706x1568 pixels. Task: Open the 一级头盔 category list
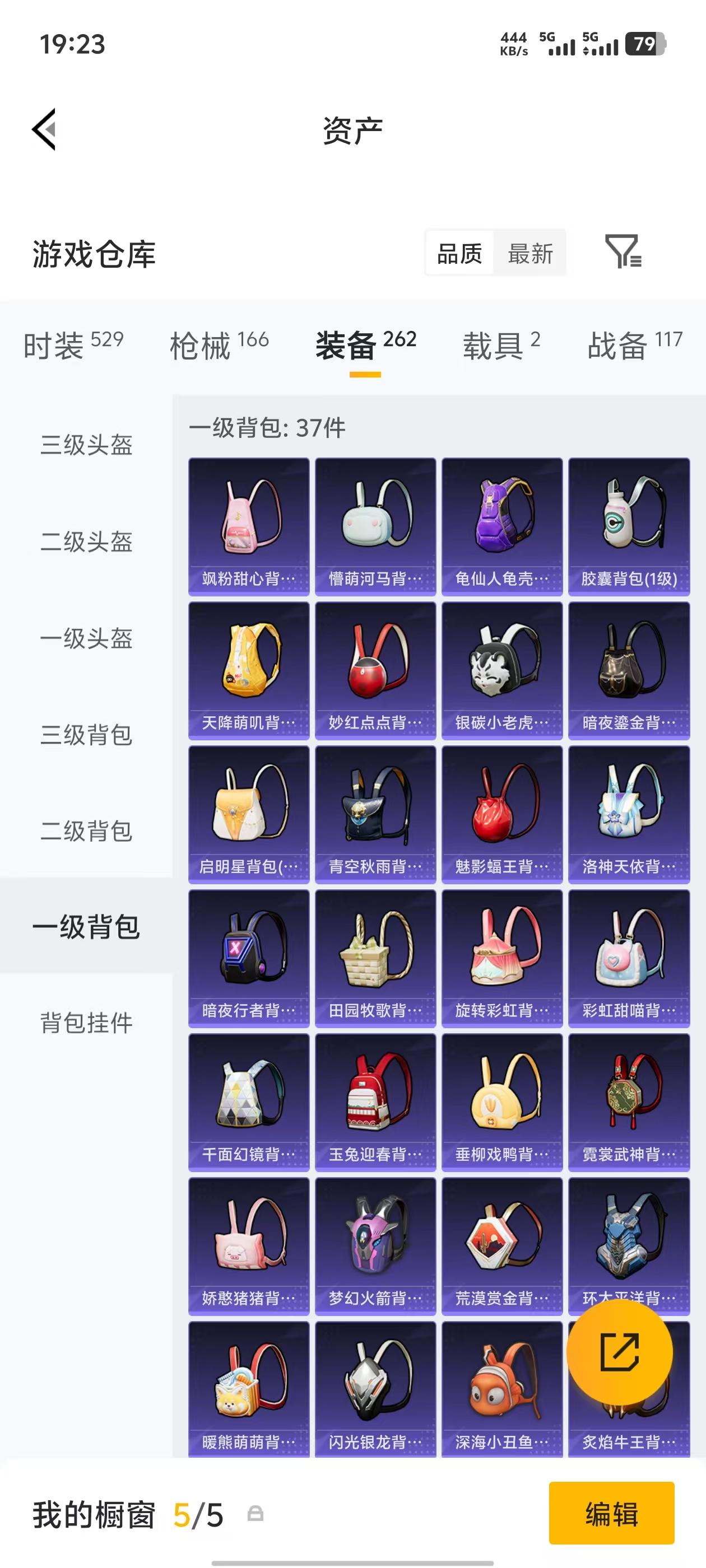coord(86,639)
